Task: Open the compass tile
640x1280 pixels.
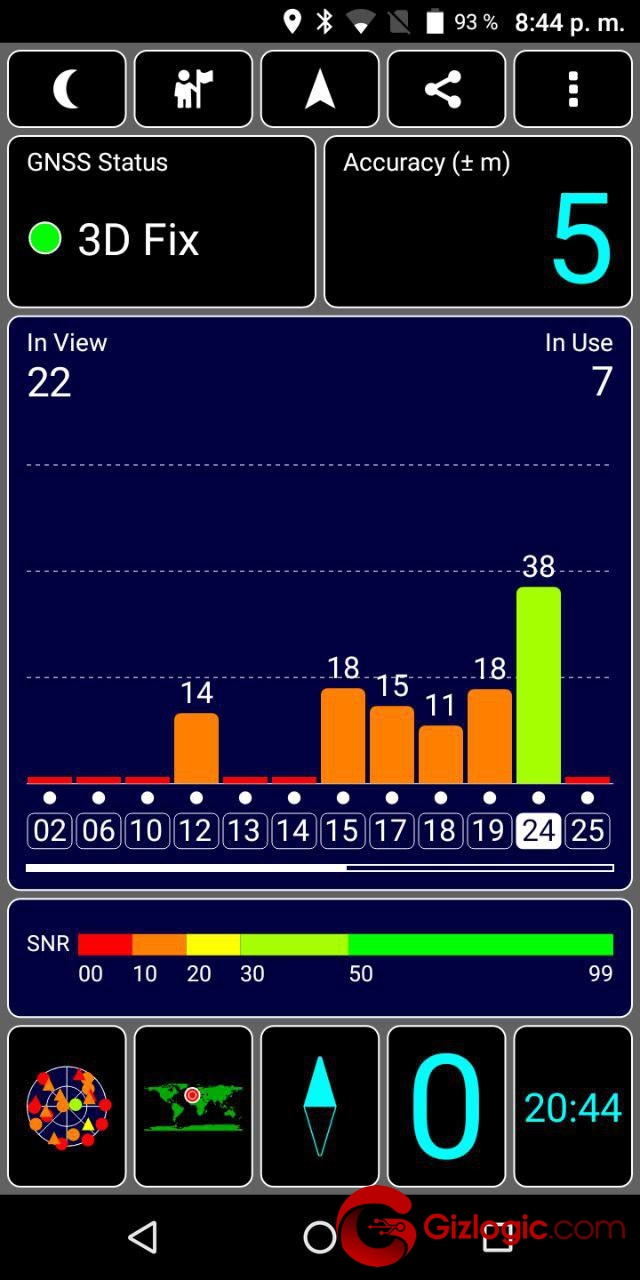Action: (x=320, y=1106)
